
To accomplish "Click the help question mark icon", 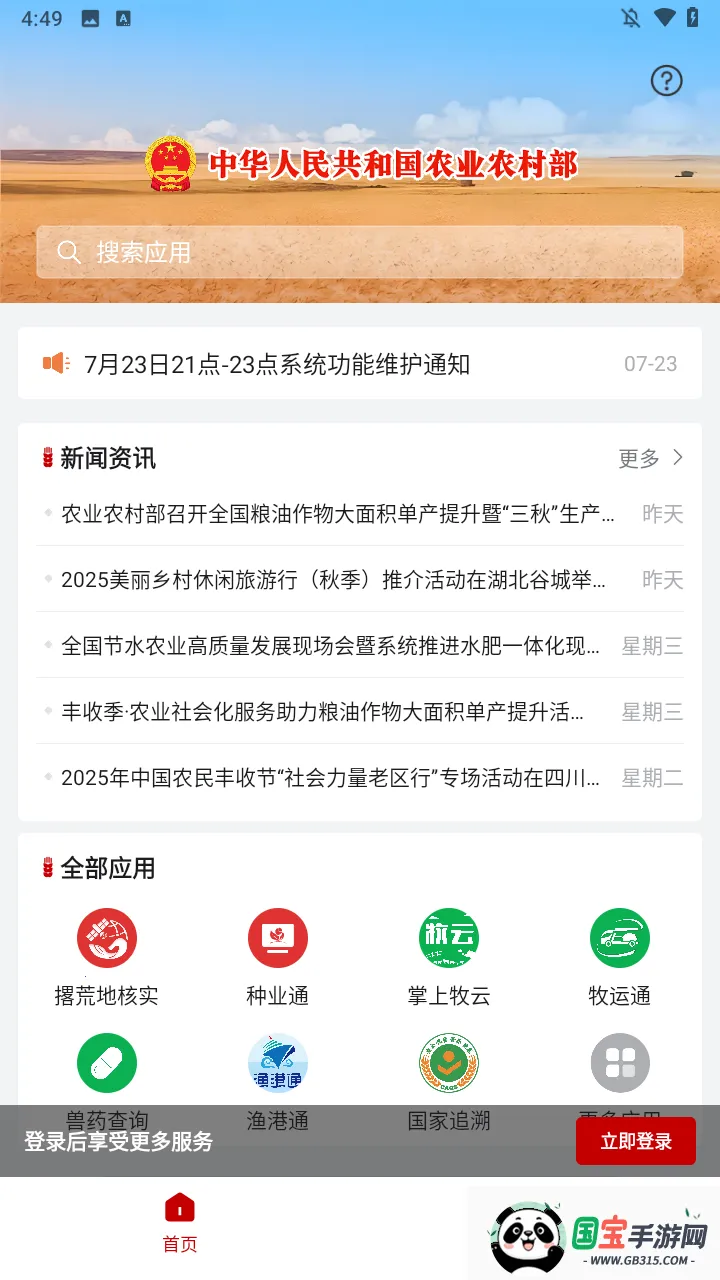I will coord(666,80).
